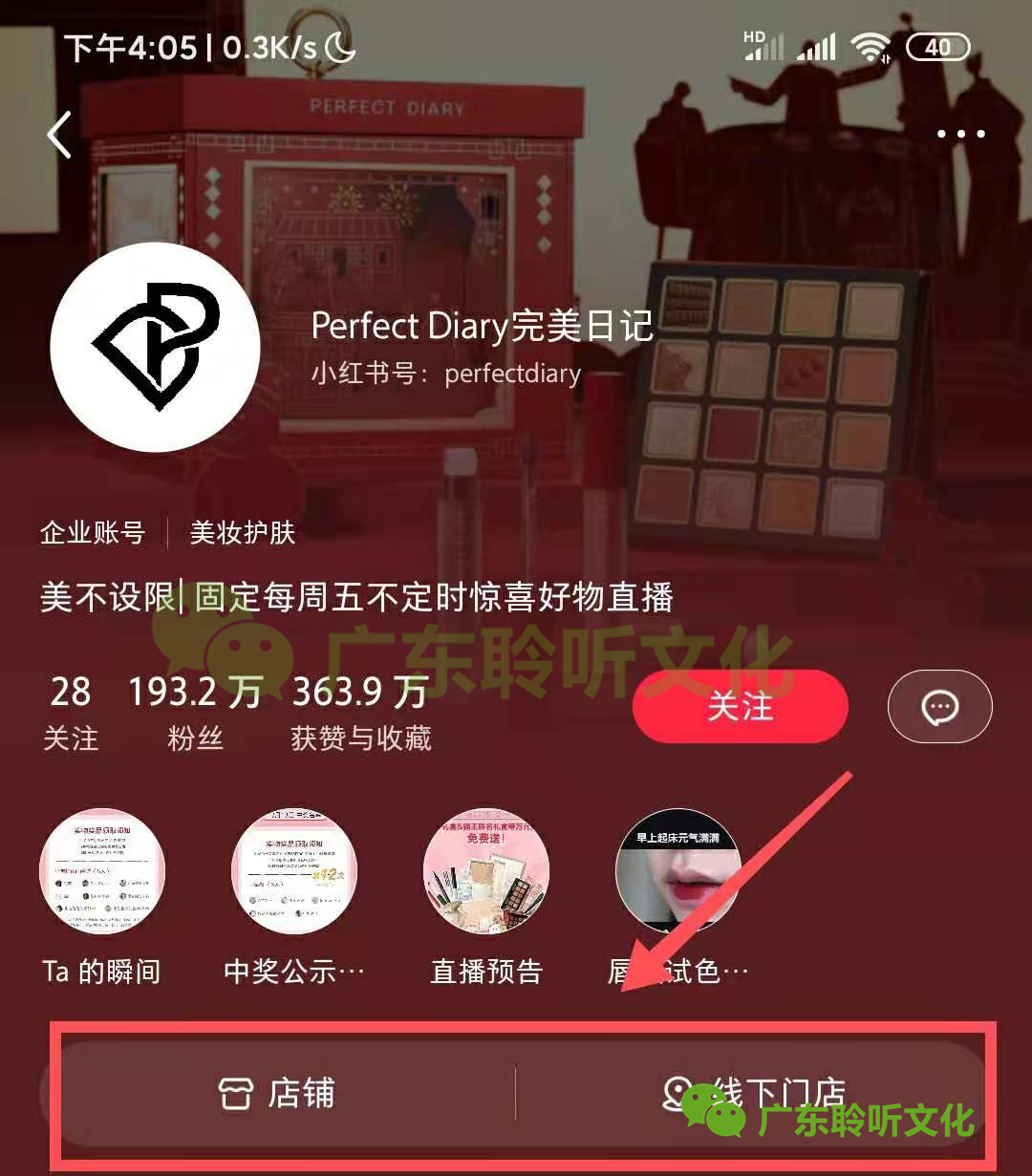1032x1176 pixels.
Task: View the 193.2 万 粉丝 followers list
Action: (195, 712)
